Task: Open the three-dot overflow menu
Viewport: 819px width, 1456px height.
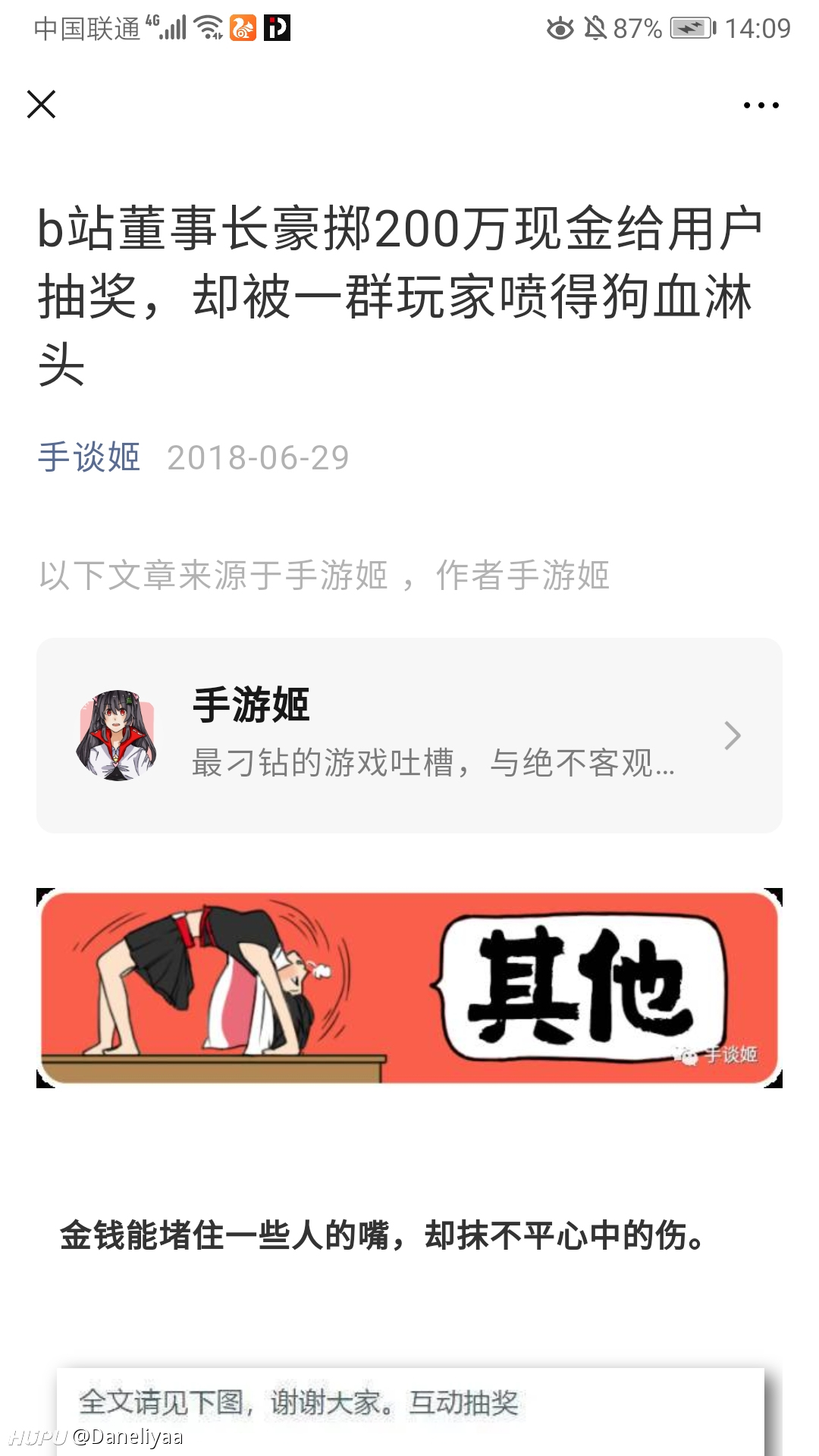Action: [761, 105]
